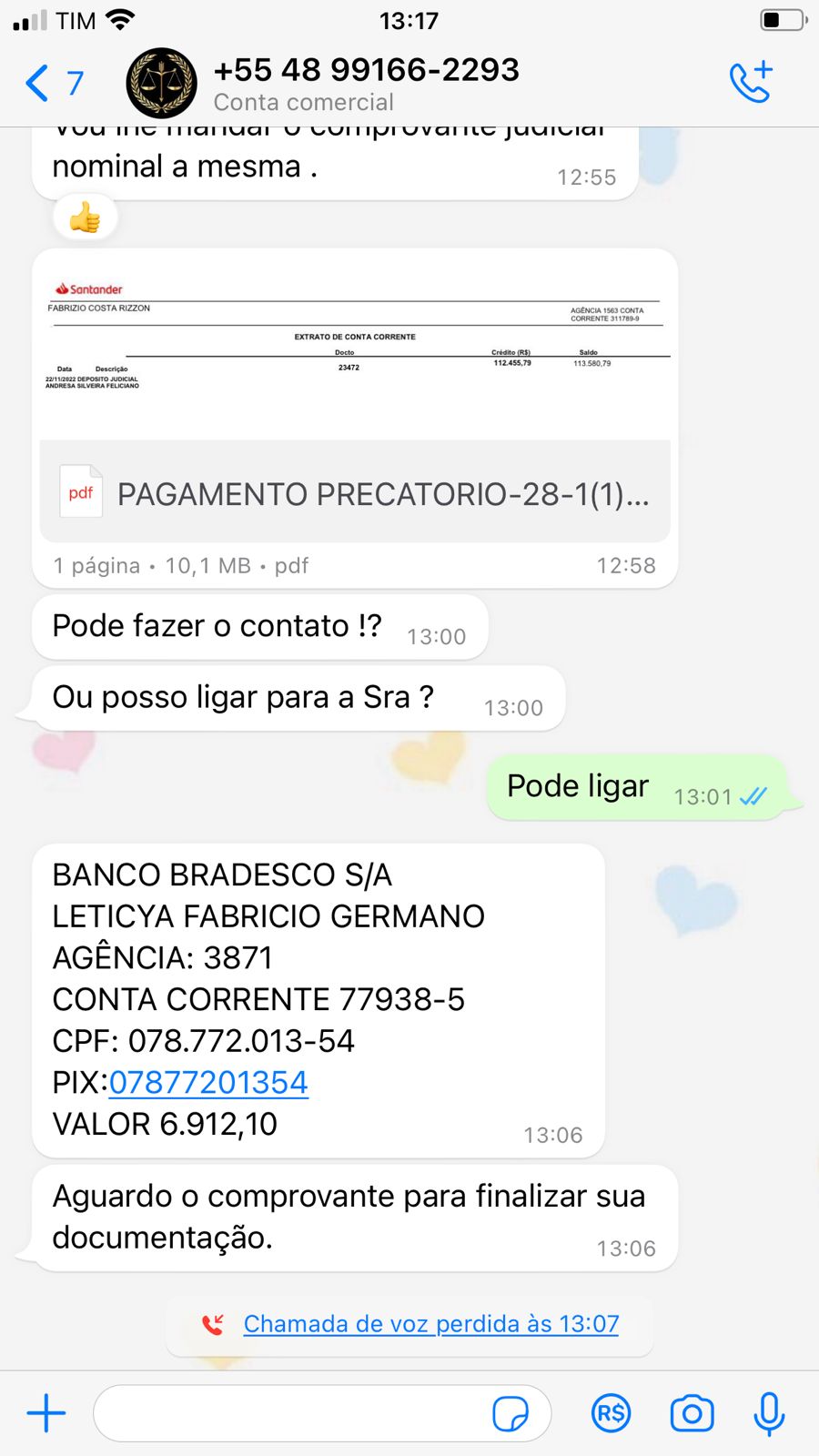
Task: Start a call with this contact
Action: click(x=751, y=82)
